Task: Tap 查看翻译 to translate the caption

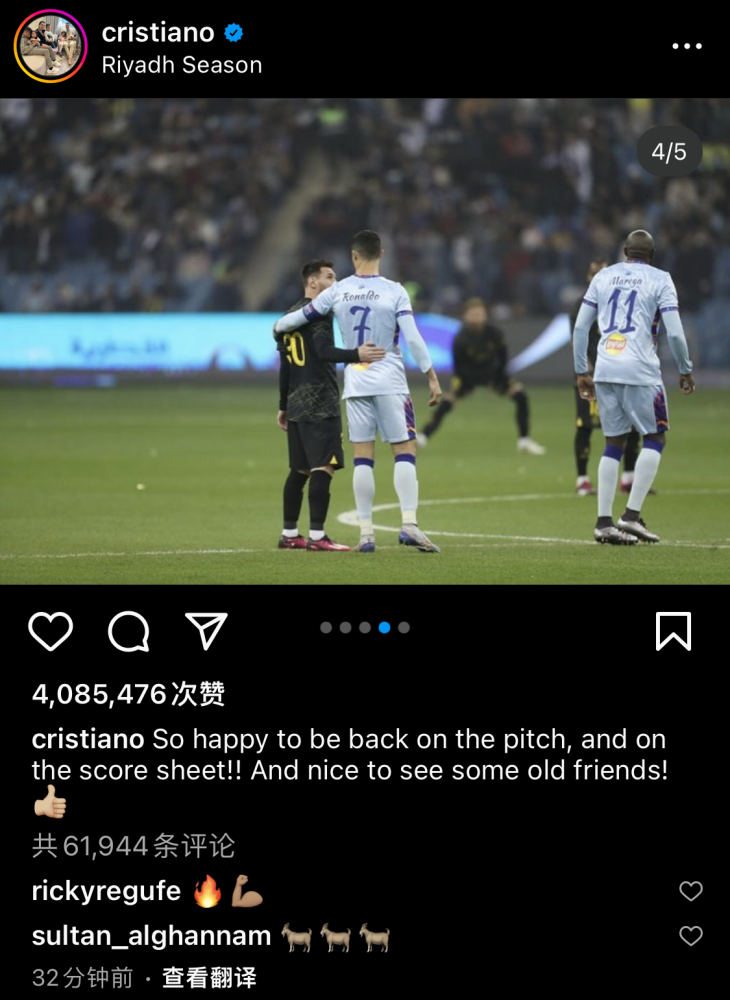Action: point(210,977)
